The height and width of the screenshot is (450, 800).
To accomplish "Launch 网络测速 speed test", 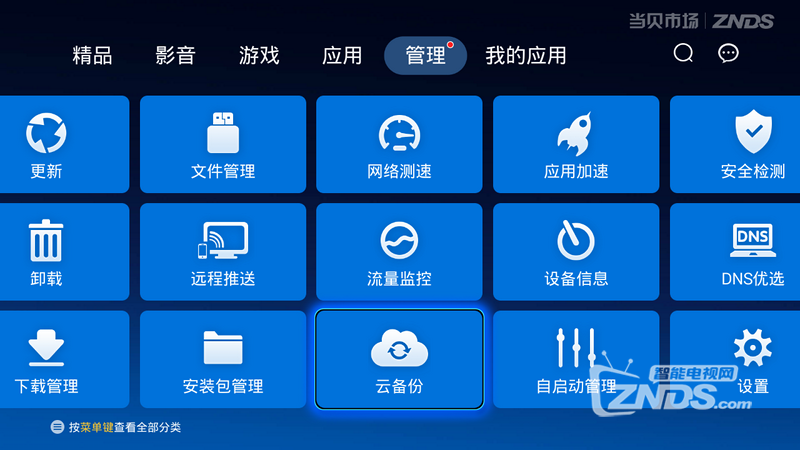I will coord(399,143).
